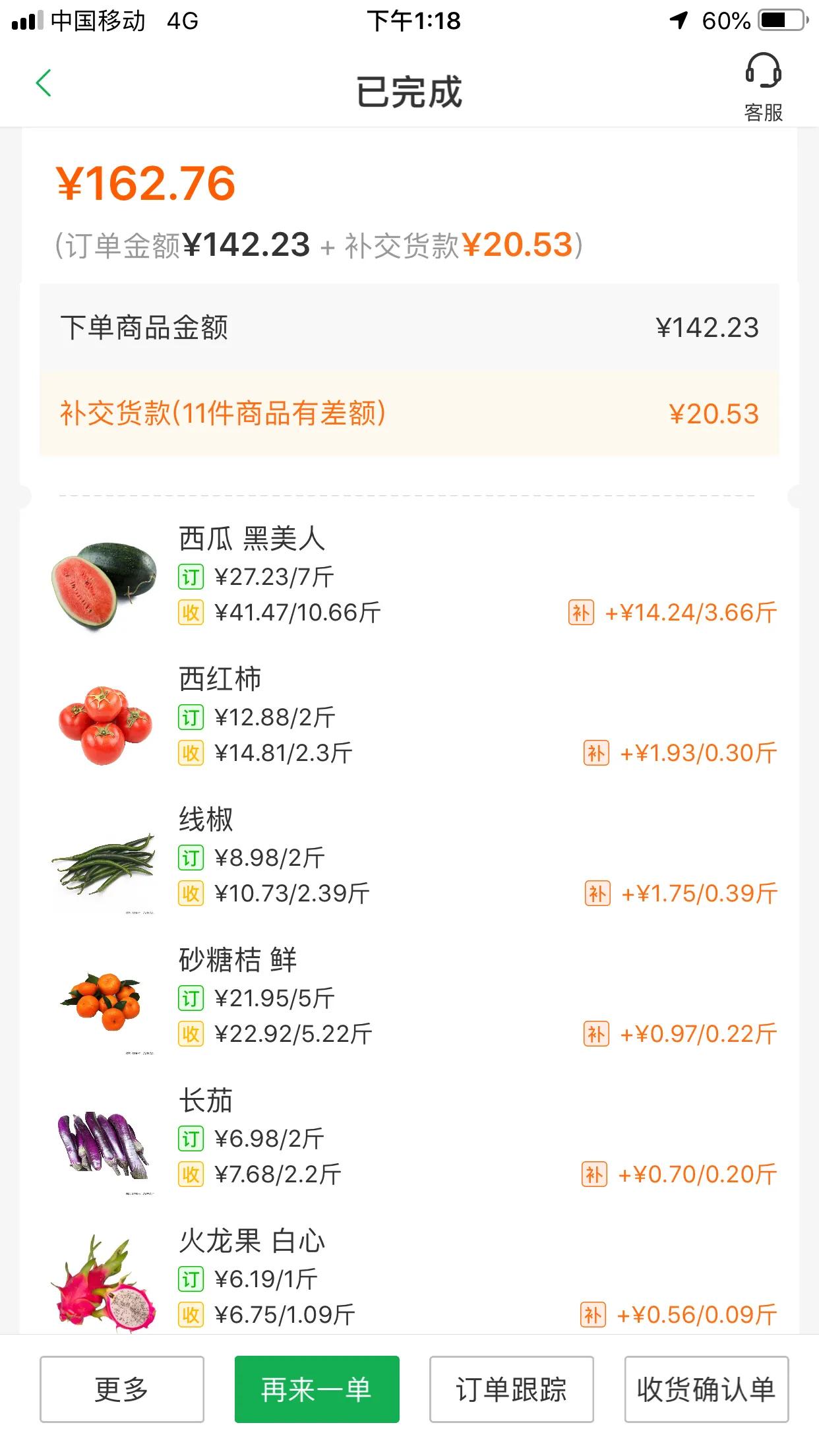Screen dimensions: 819x1456
Task: Tap the 收 badge beside 西红柿
Action: click(x=191, y=752)
